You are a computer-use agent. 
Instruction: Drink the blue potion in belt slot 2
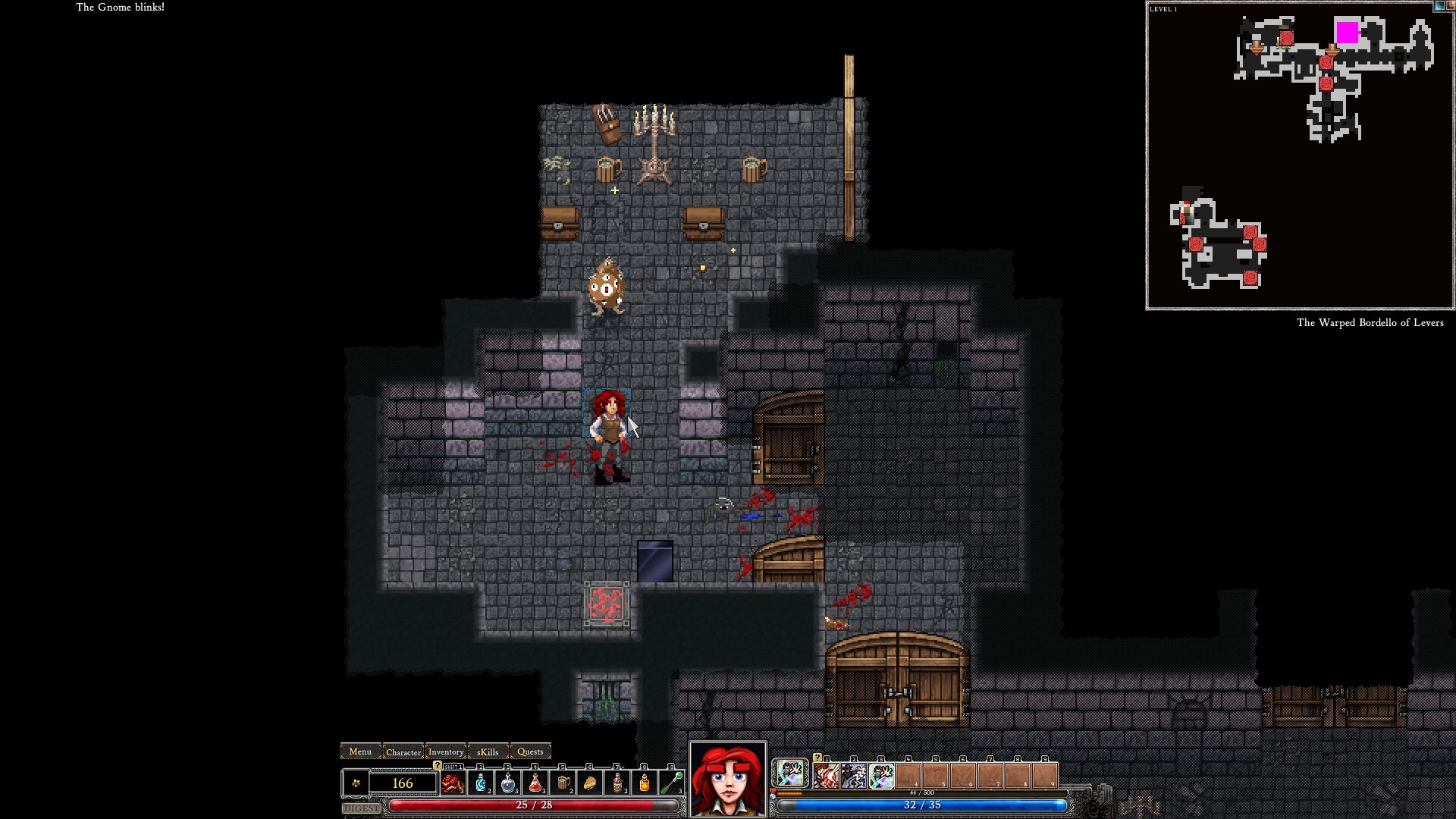click(480, 783)
